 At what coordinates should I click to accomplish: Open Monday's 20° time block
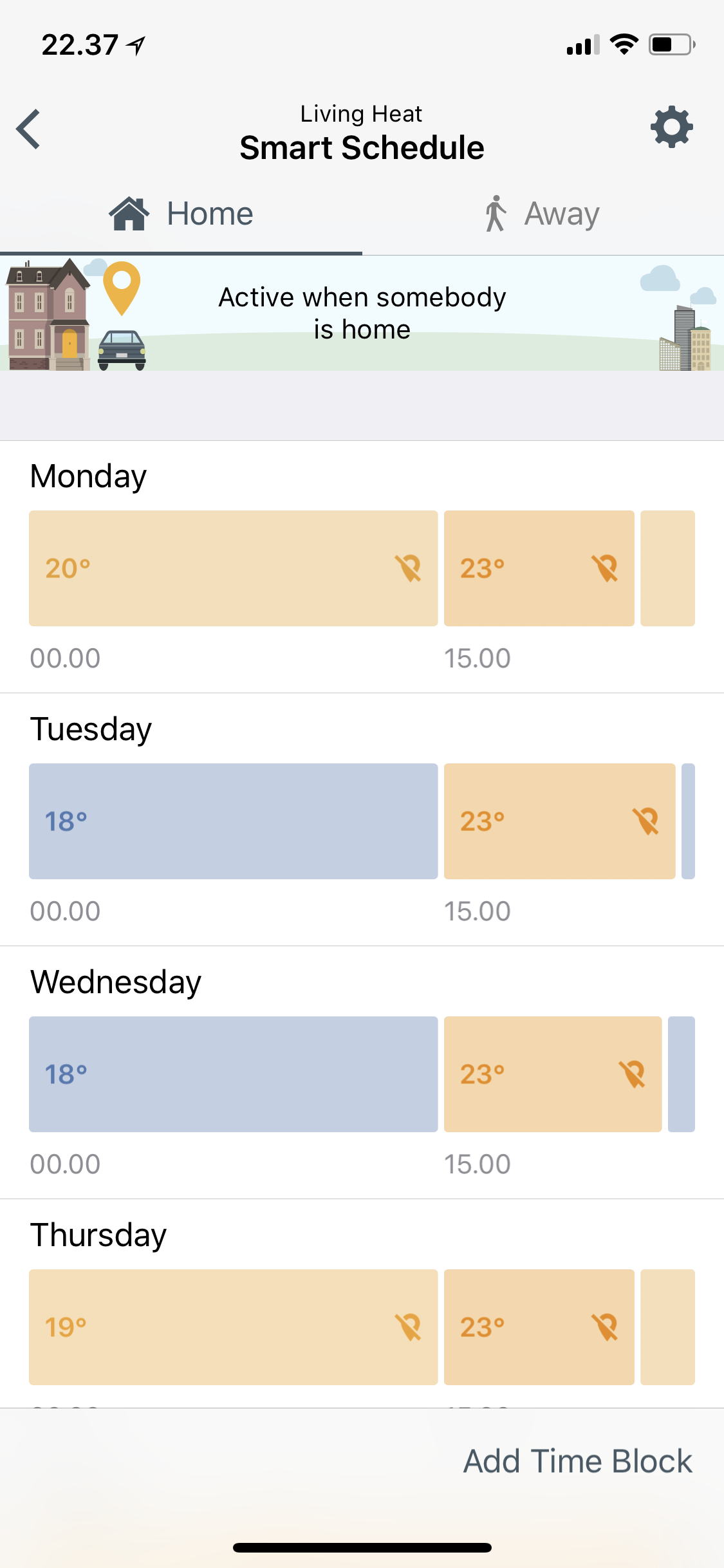click(233, 568)
